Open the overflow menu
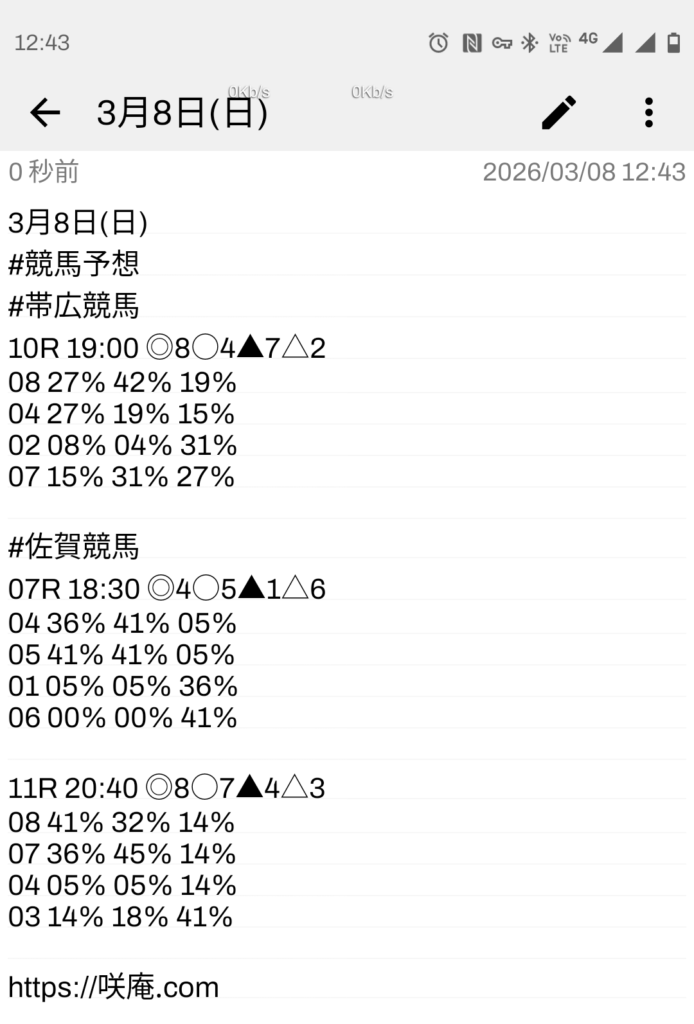Viewport: 694px width, 1024px height. tap(649, 113)
